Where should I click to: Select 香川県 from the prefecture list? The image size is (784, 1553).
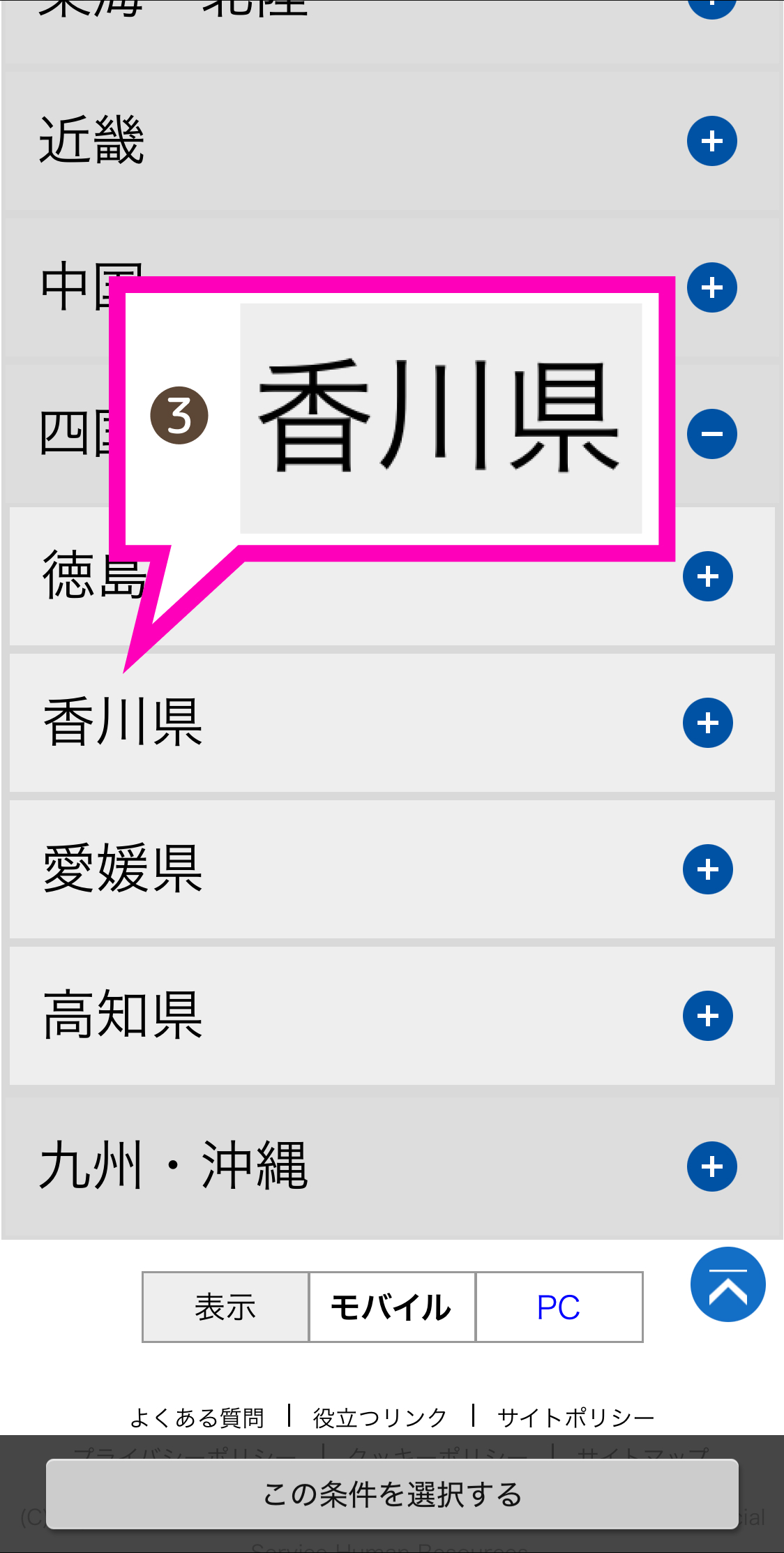tap(123, 723)
